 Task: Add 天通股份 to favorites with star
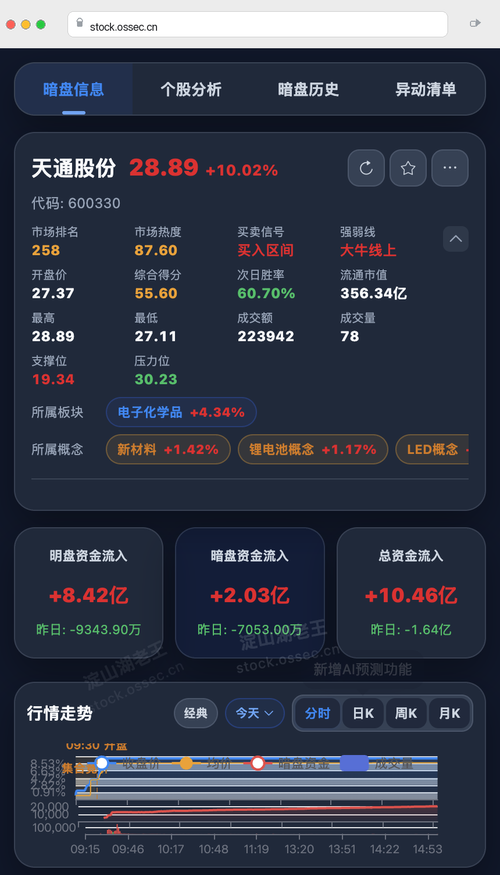[x=408, y=168]
